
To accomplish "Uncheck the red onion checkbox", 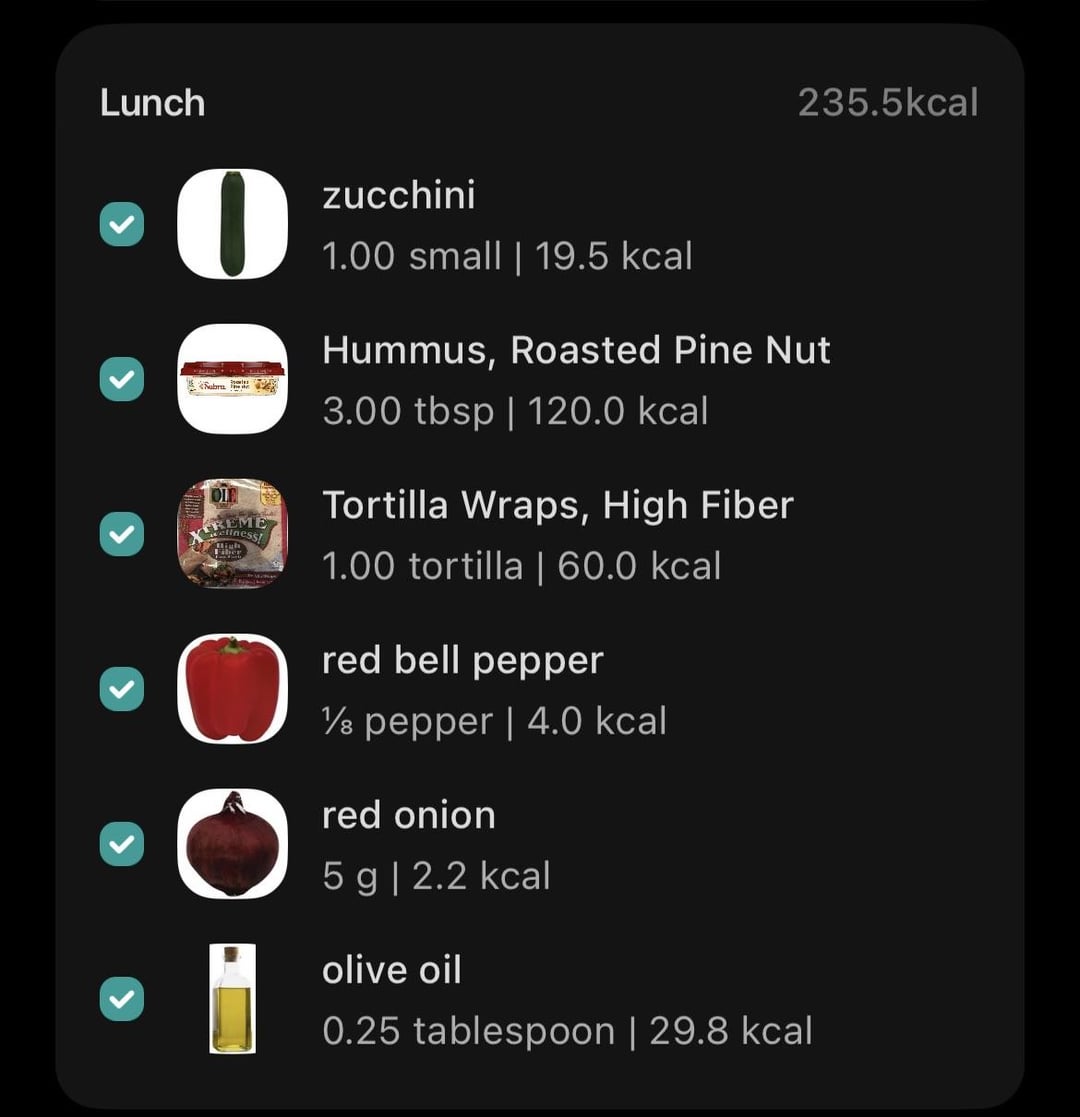I will (122, 844).
